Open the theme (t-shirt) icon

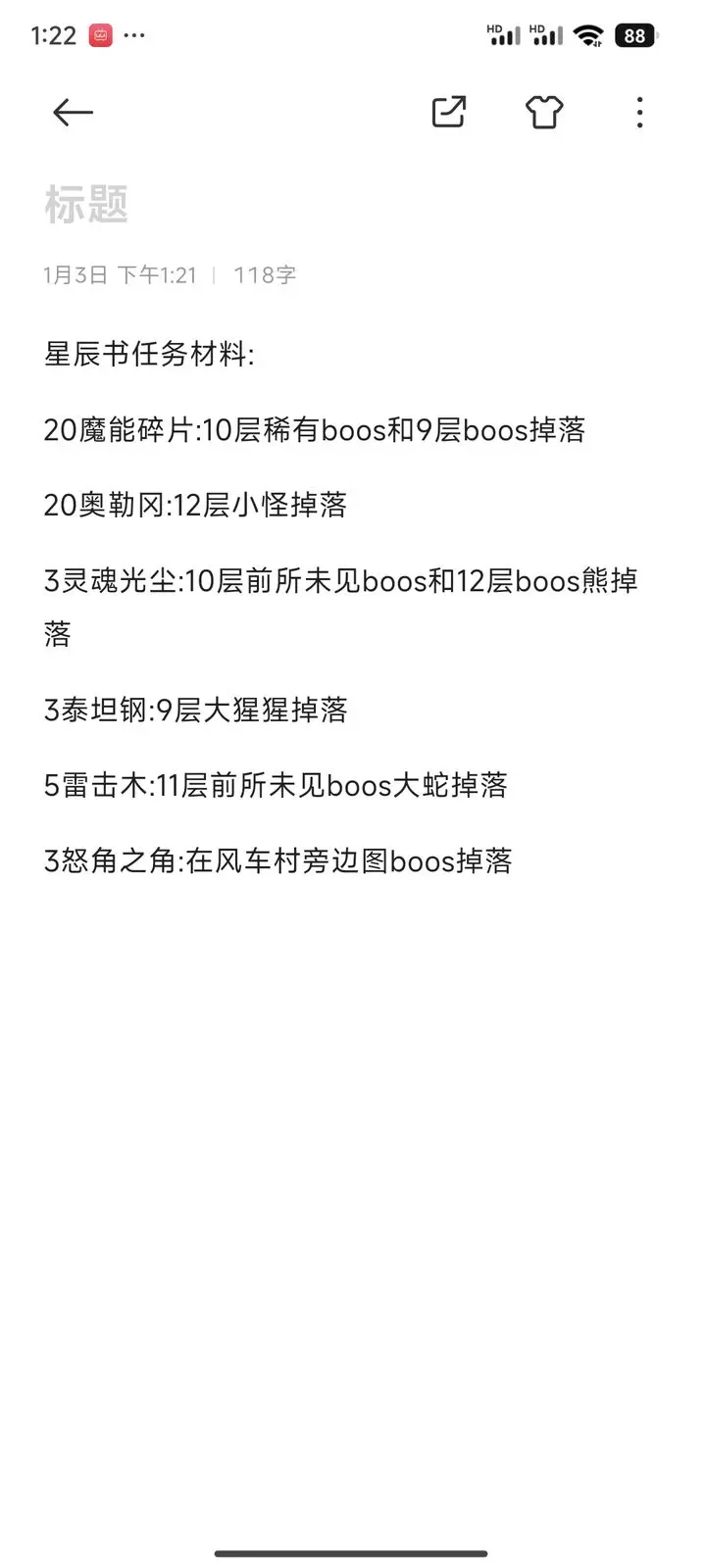click(x=544, y=113)
